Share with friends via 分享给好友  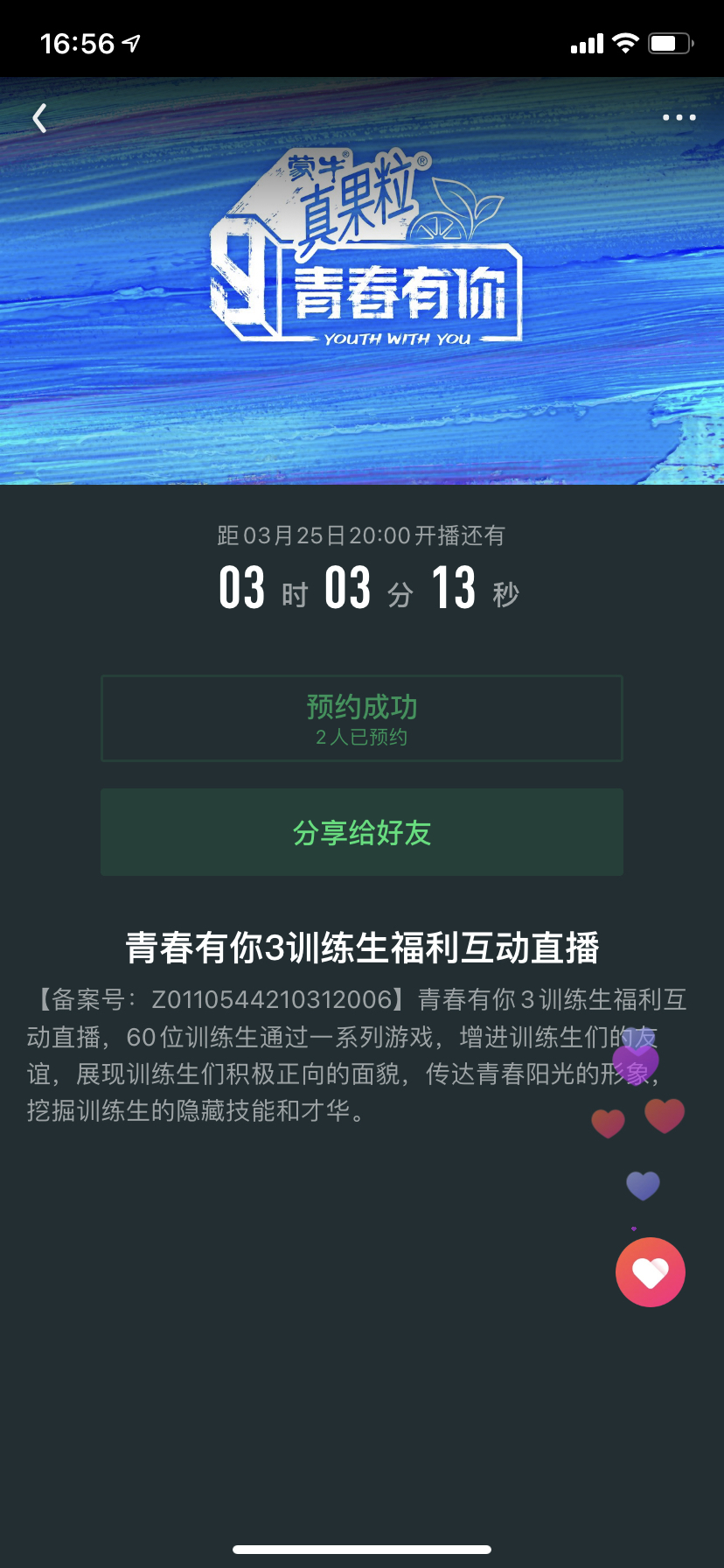pyautogui.click(x=362, y=832)
